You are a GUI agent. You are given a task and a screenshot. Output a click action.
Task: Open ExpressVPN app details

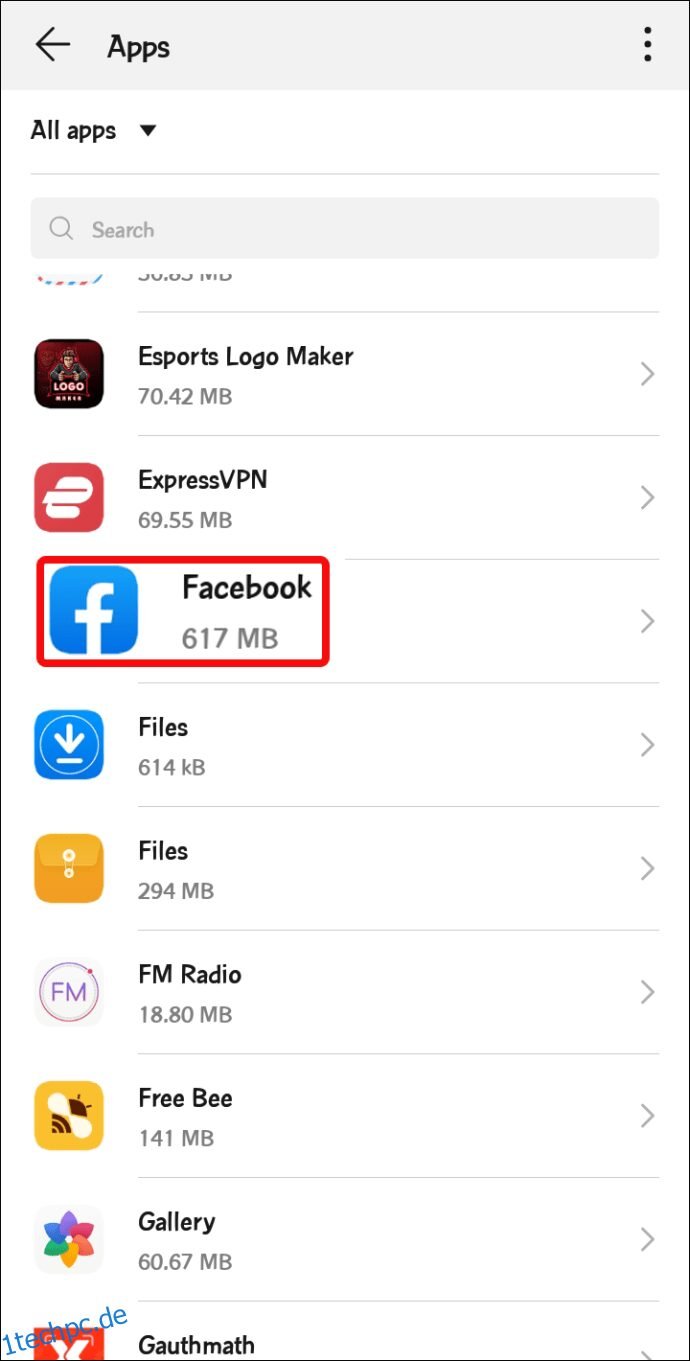click(345, 498)
